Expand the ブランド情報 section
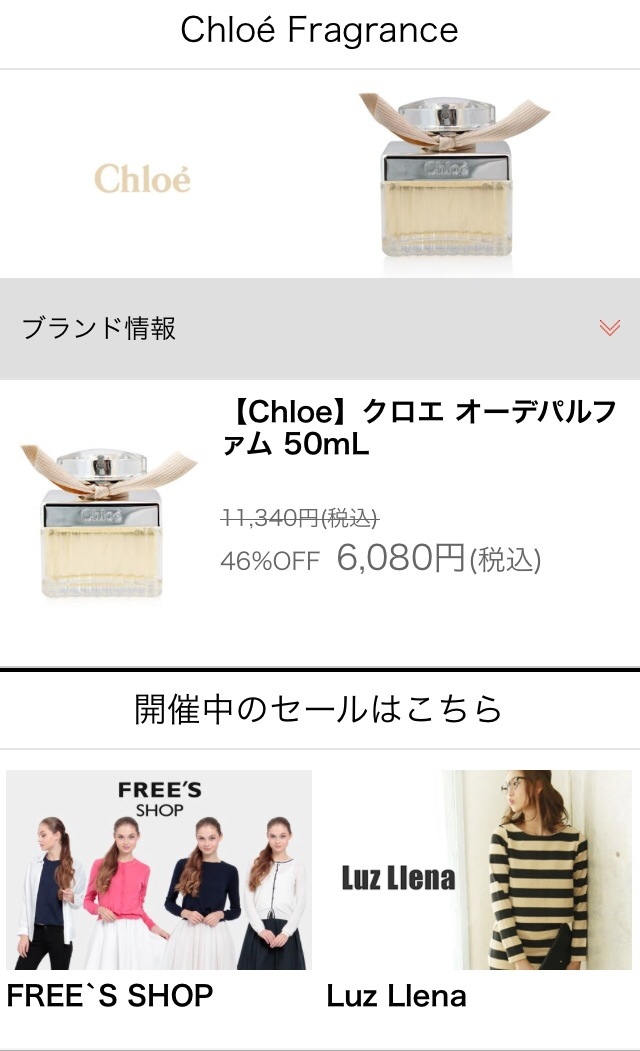 609,328
